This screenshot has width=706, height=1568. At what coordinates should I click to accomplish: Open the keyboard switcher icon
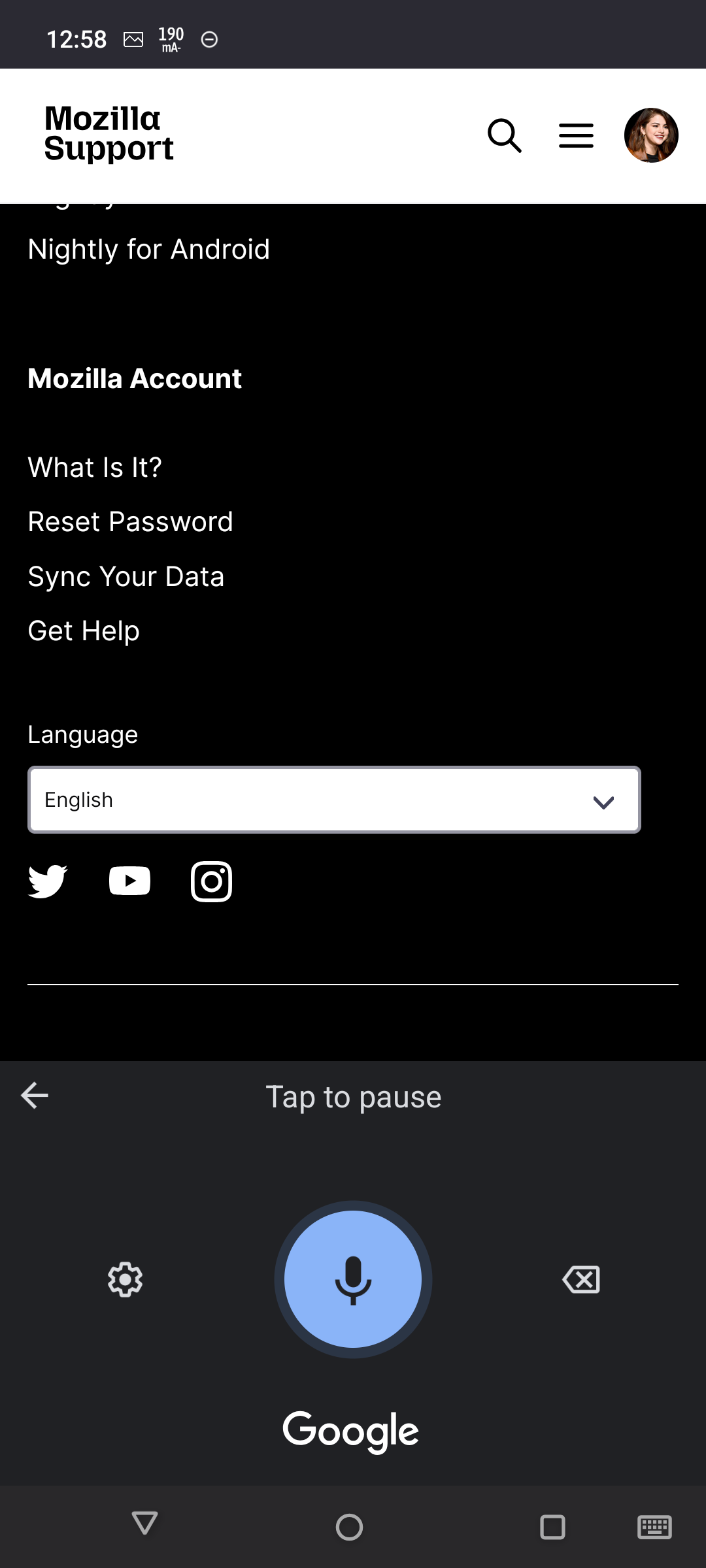(x=654, y=1527)
